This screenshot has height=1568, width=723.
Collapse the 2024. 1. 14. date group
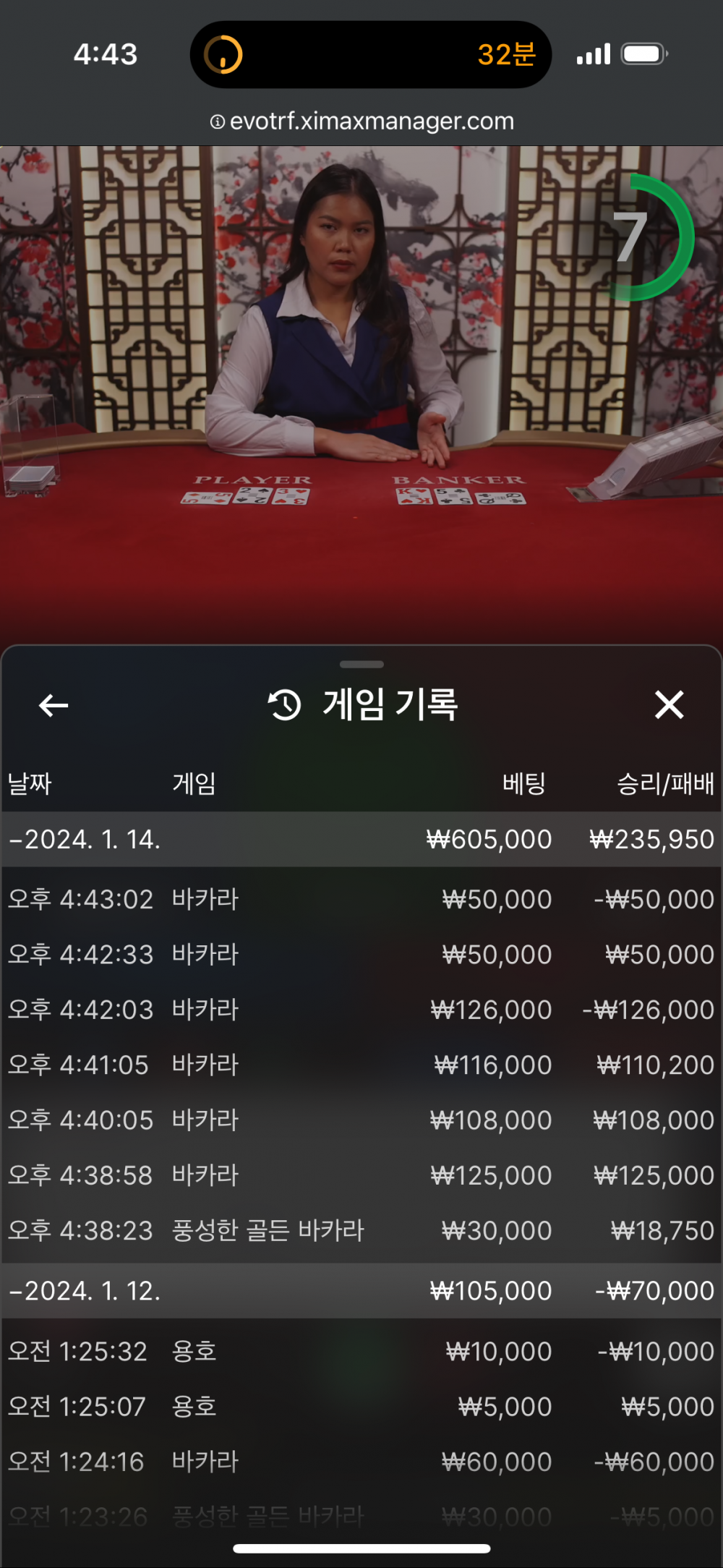coord(85,839)
